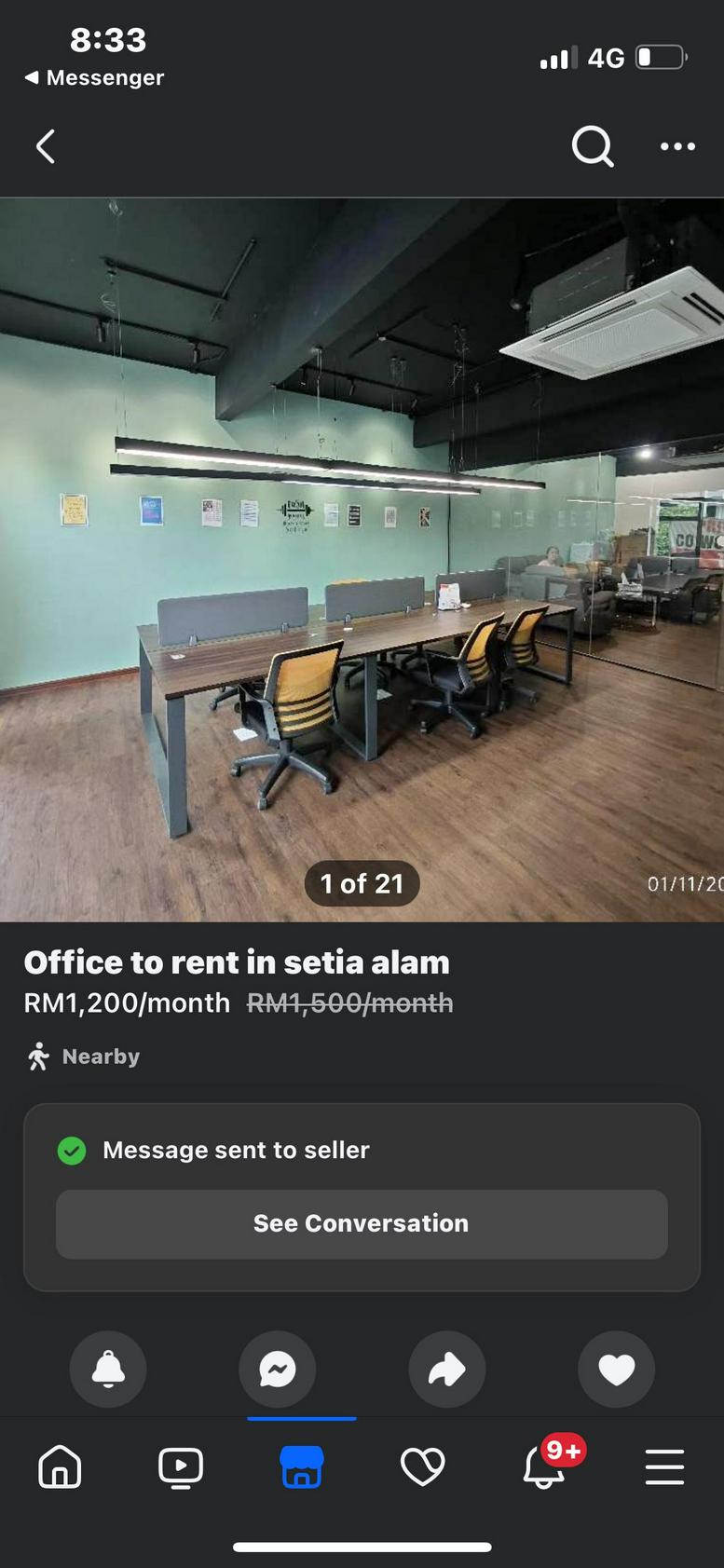The height and width of the screenshot is (1568, 724).
Task: Open the Dating hearts tab
Action: 422,1466
